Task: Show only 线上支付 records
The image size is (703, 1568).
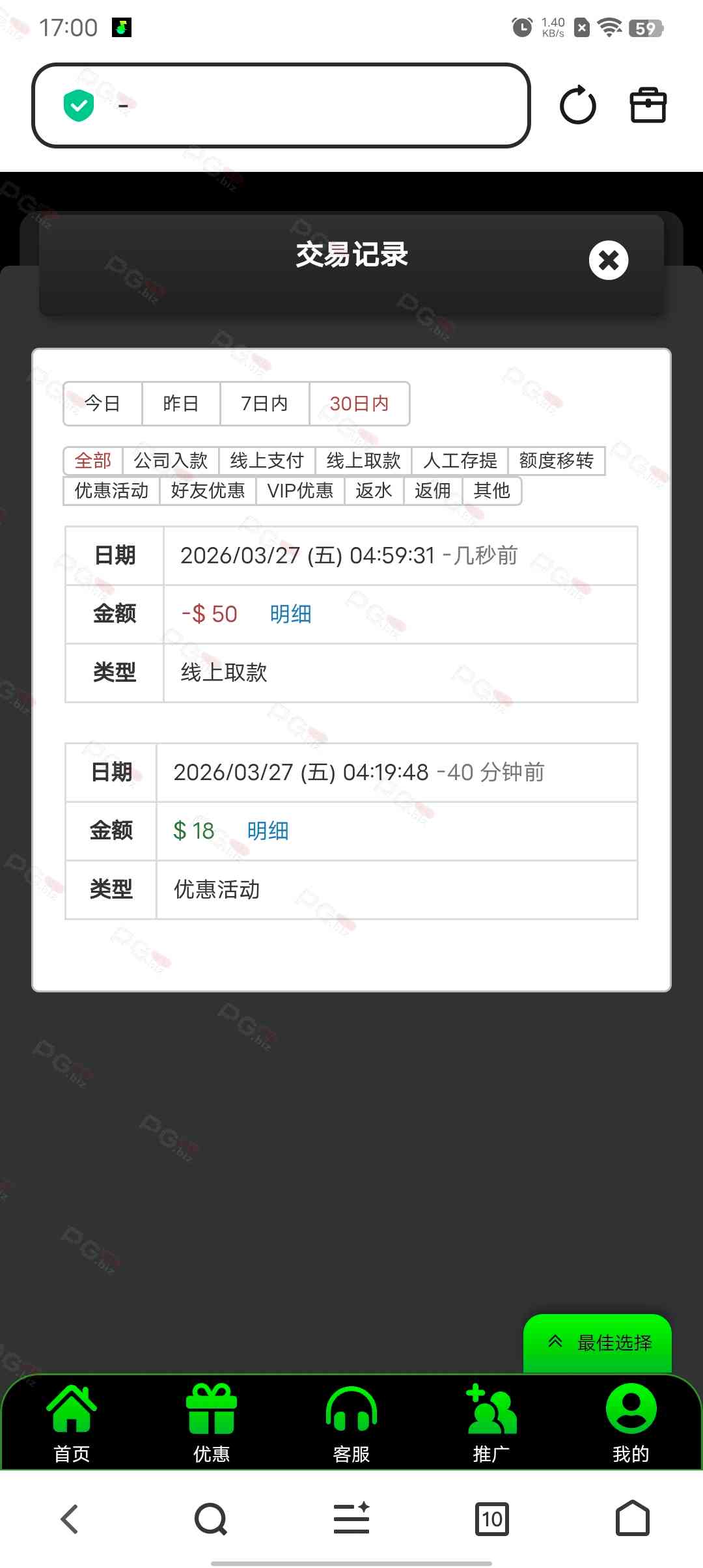Action: [267, 461]
